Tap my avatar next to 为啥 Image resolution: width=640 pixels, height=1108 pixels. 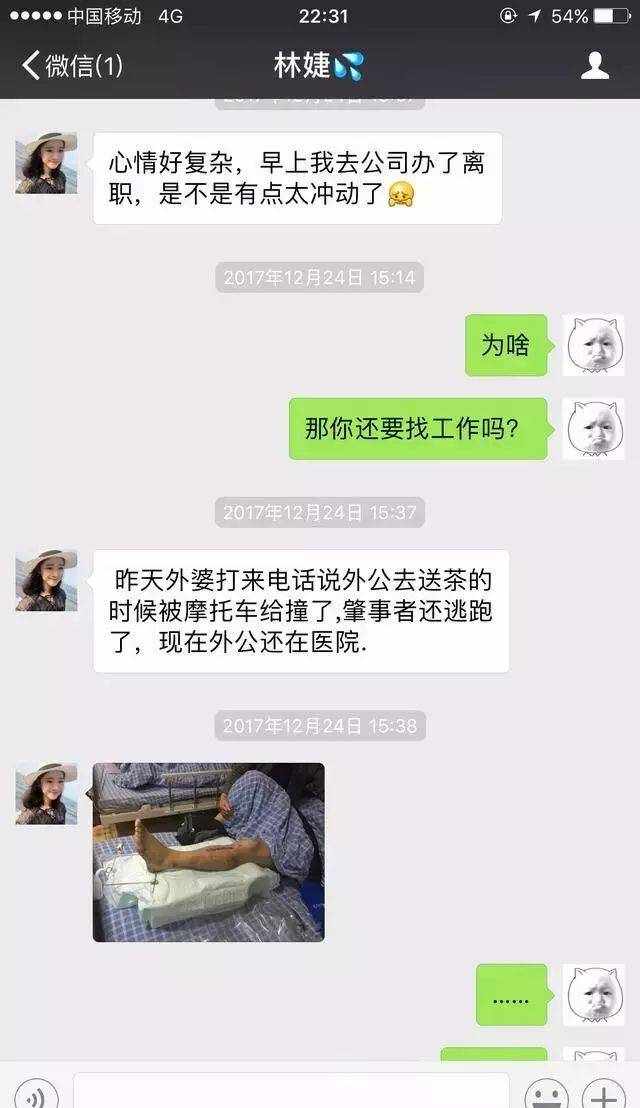[593, 345]
